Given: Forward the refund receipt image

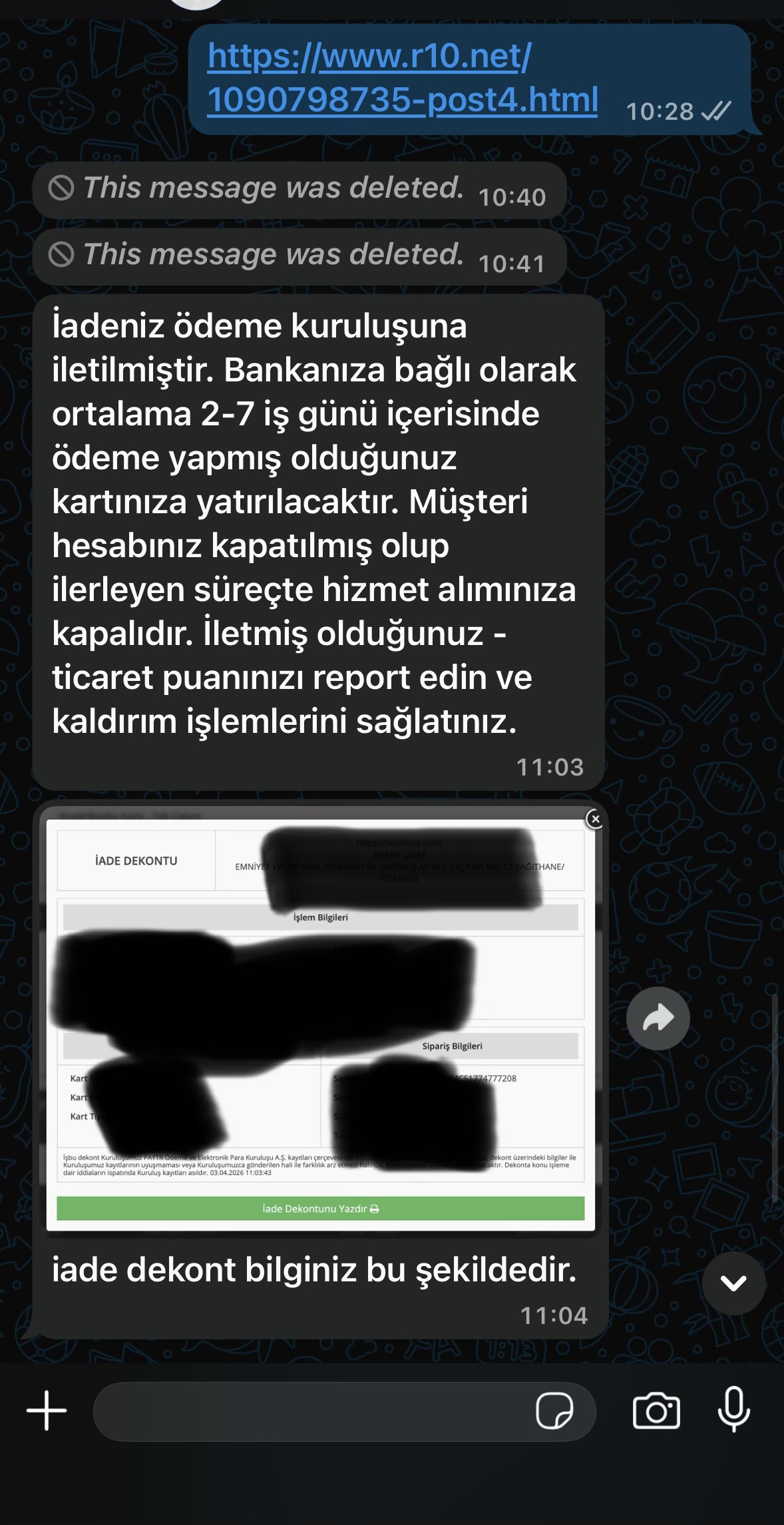Looking at the screenshot, I should click(658, 1018).
